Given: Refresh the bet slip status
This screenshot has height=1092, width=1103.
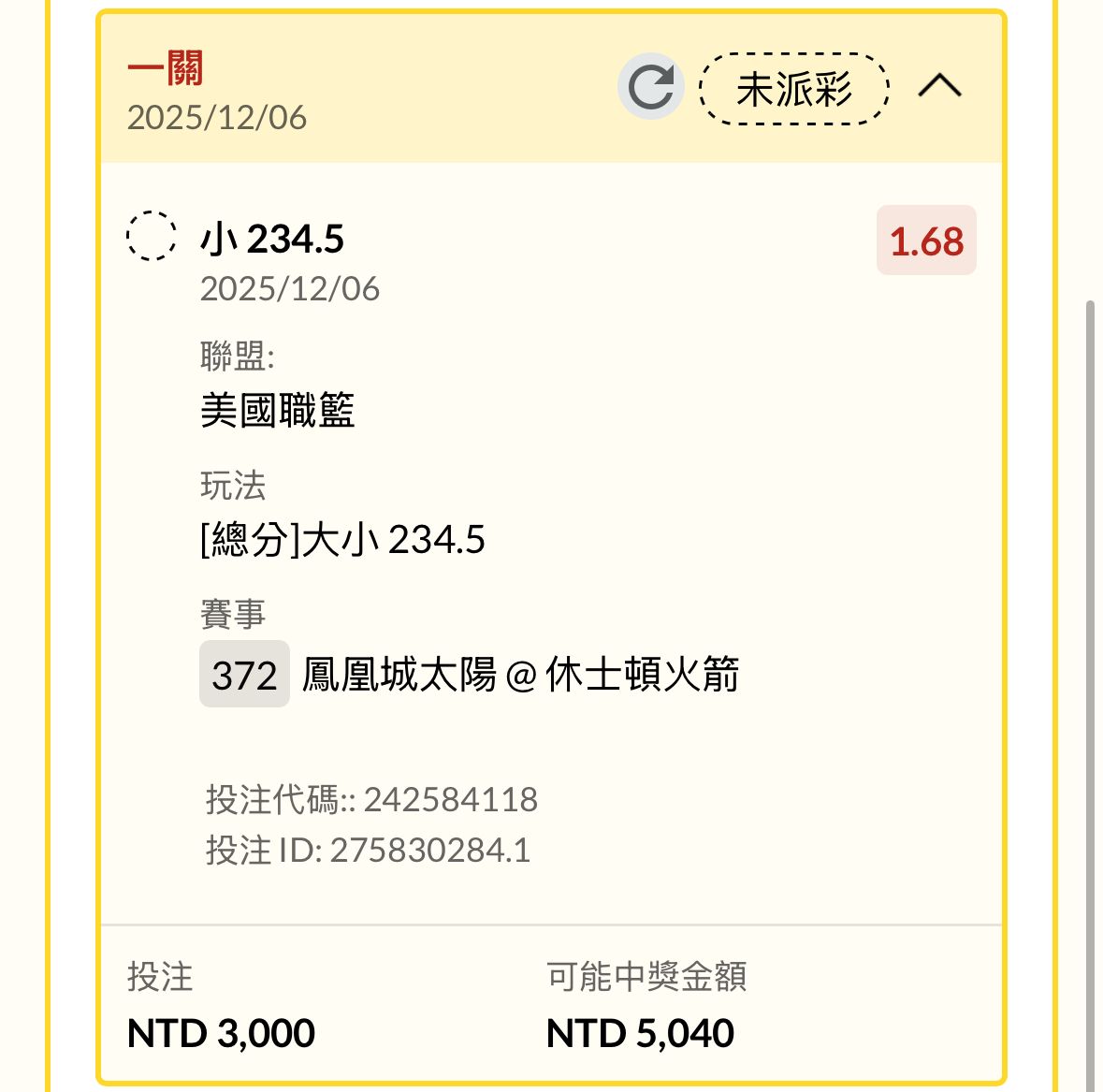Looking at the screenshot, I should click(x=650, y=88).
